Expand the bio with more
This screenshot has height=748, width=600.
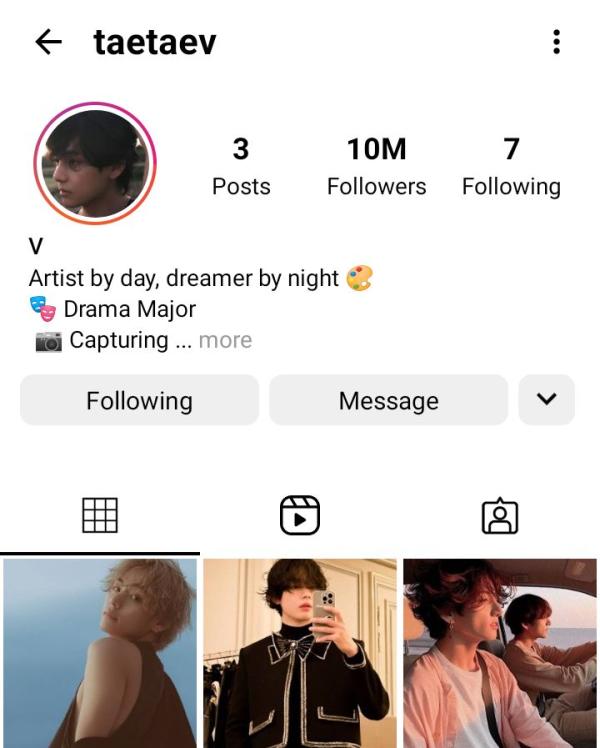click(x=225, y=340)
